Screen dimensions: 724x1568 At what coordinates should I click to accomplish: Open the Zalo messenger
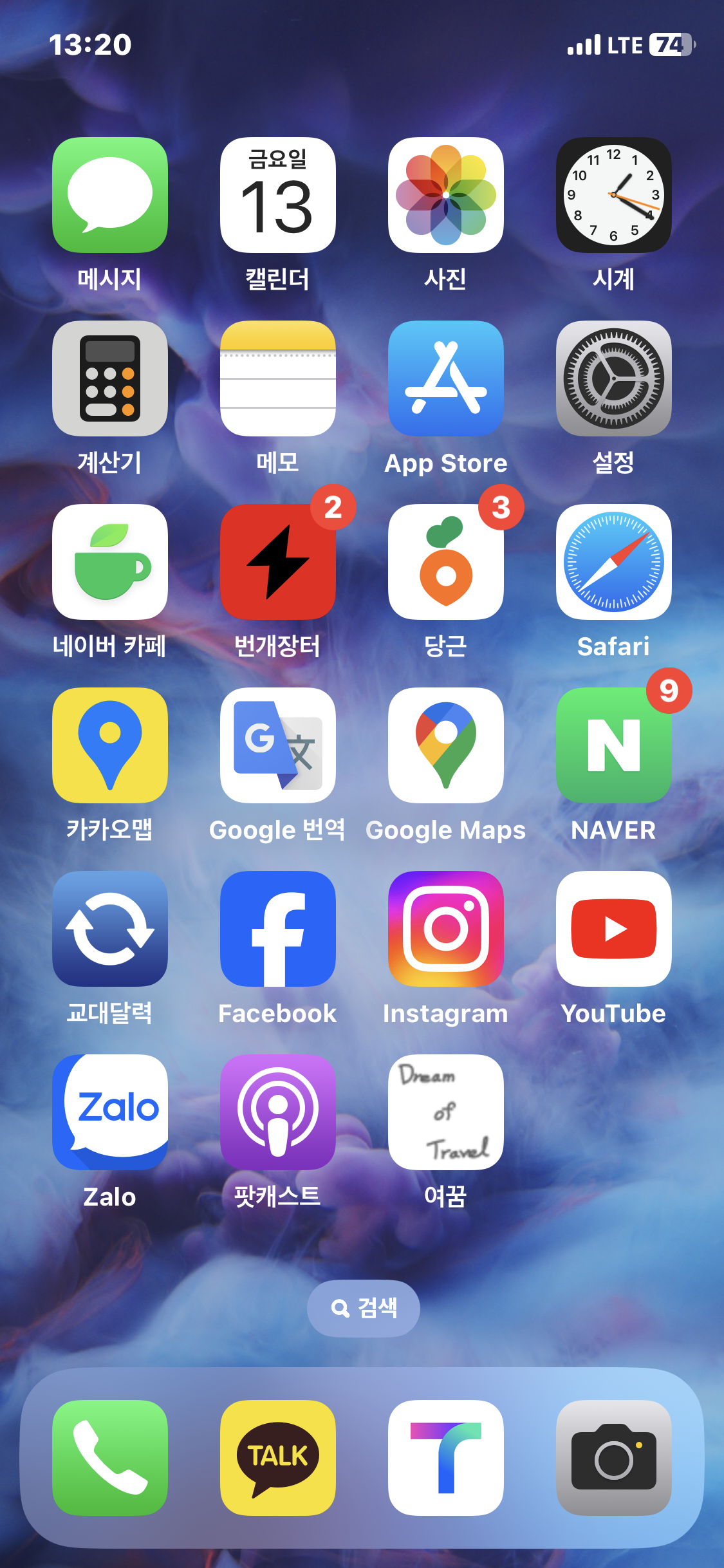pyautogui.click(x=110, y=1112)
